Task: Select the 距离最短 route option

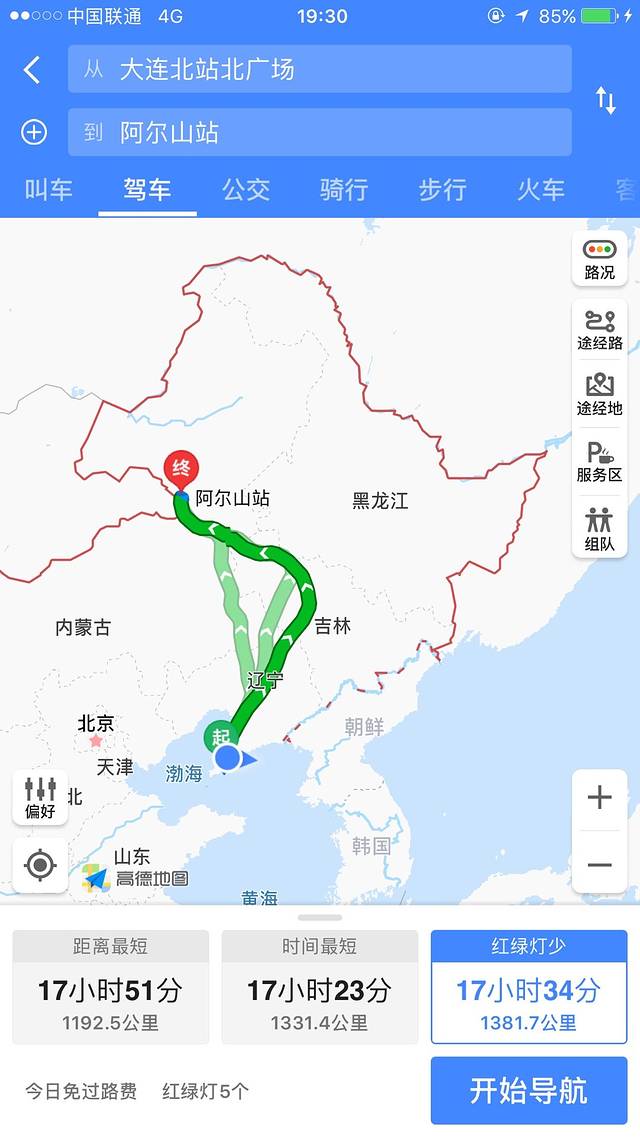Action: [x=110, y=987]
